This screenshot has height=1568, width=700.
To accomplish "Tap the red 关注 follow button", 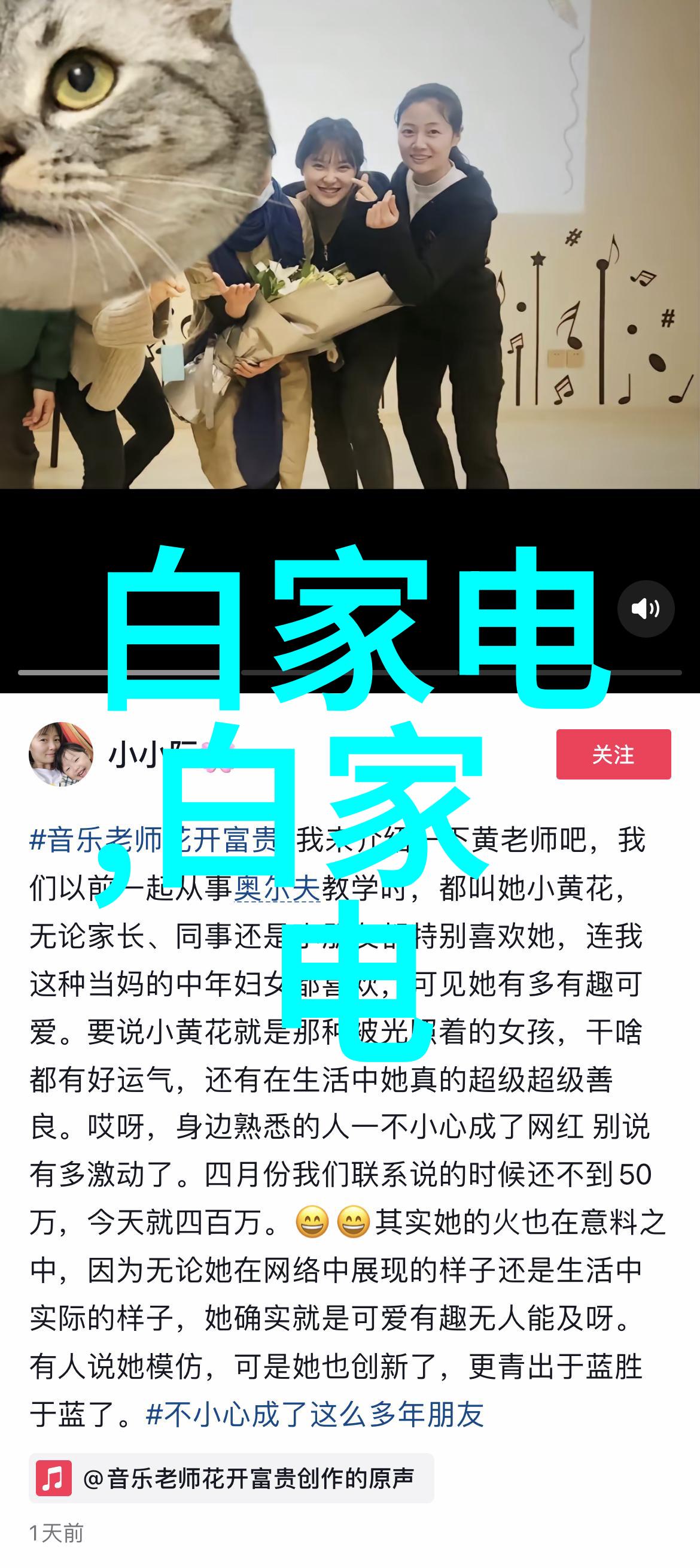I will (x=613, y=754).
